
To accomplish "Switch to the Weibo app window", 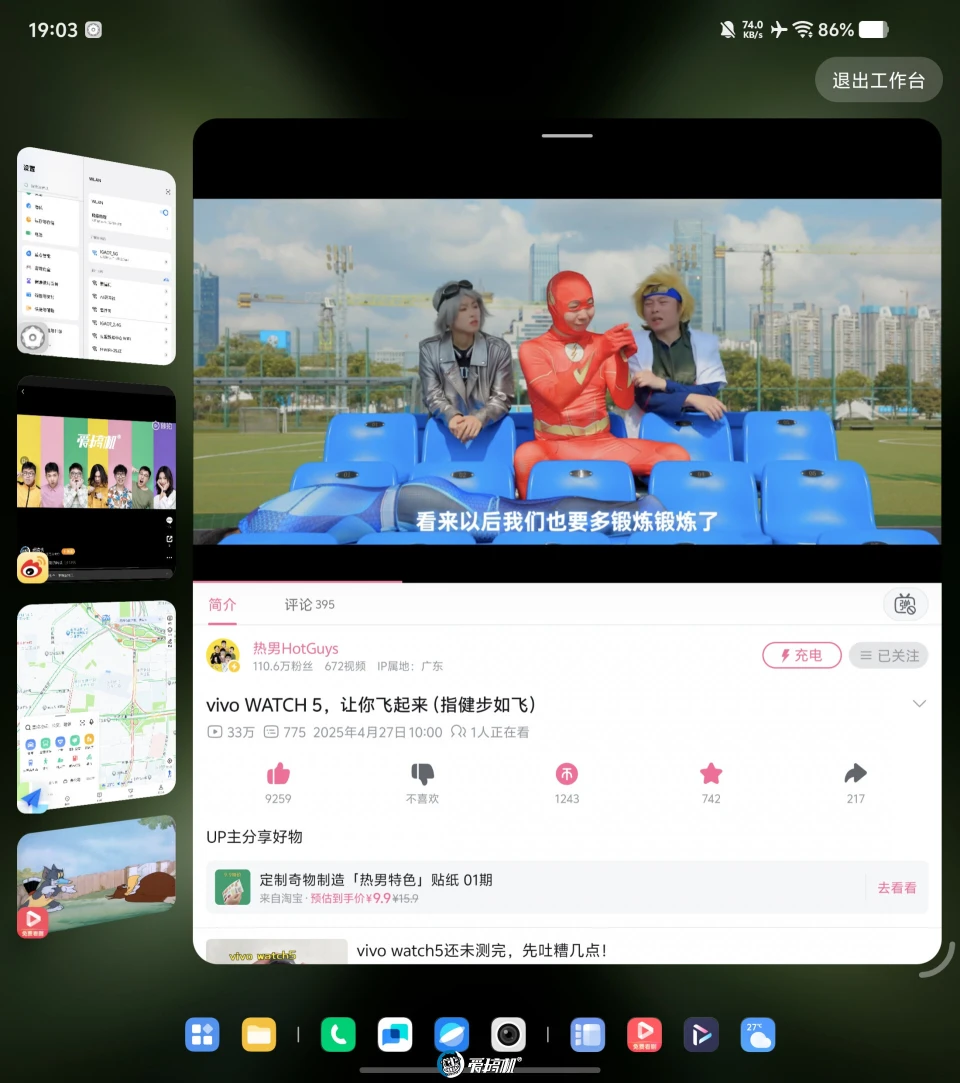I will [x=97, y=480].
